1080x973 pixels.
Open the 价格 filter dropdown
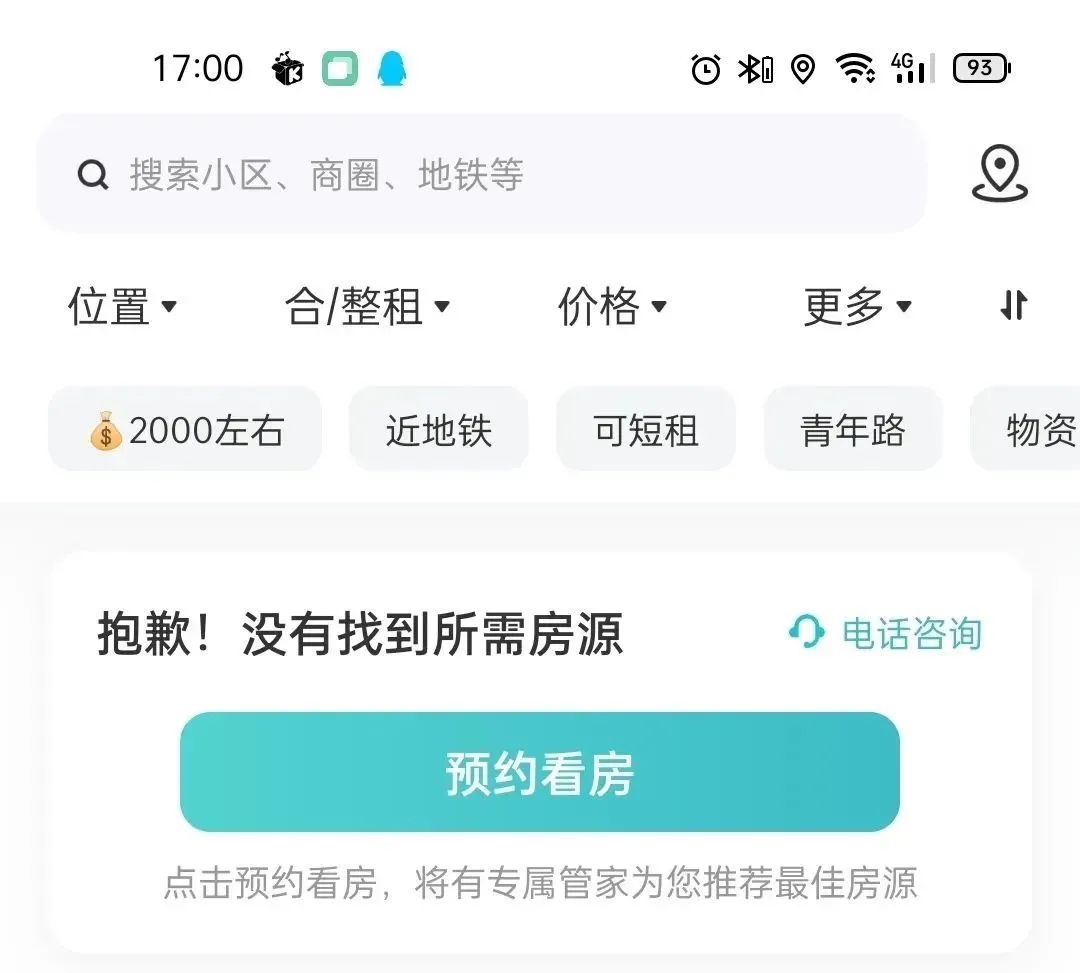coord(611,306)
